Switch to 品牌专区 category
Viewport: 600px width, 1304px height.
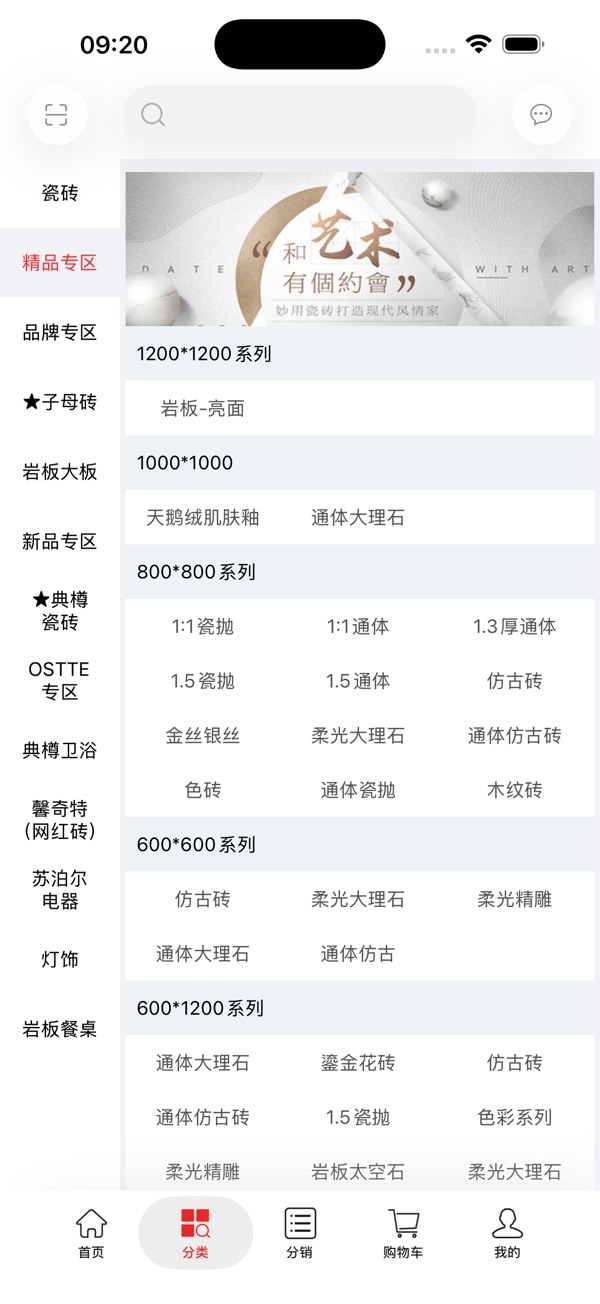tap(60, 333)
